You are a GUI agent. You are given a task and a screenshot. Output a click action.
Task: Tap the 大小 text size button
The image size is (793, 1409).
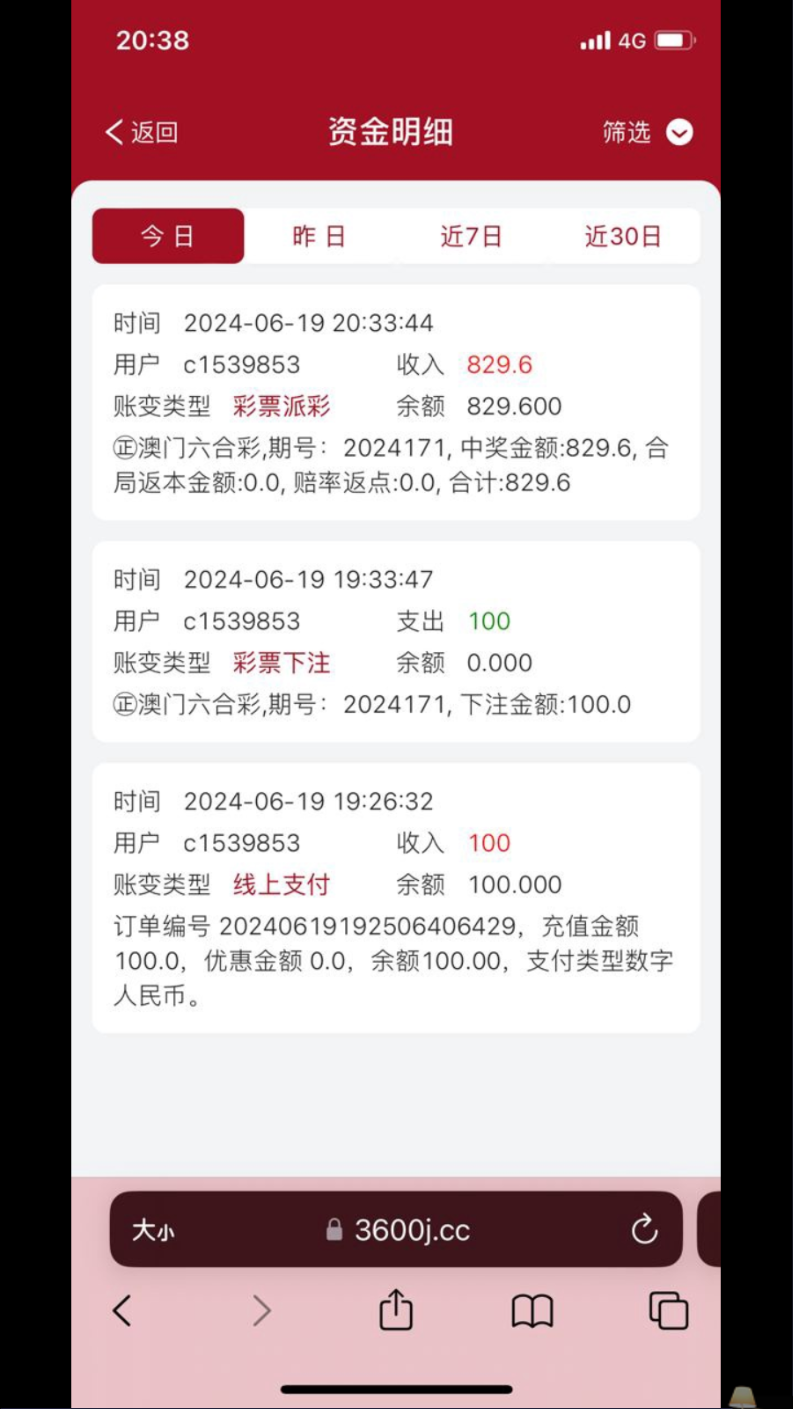[153, 1231]
